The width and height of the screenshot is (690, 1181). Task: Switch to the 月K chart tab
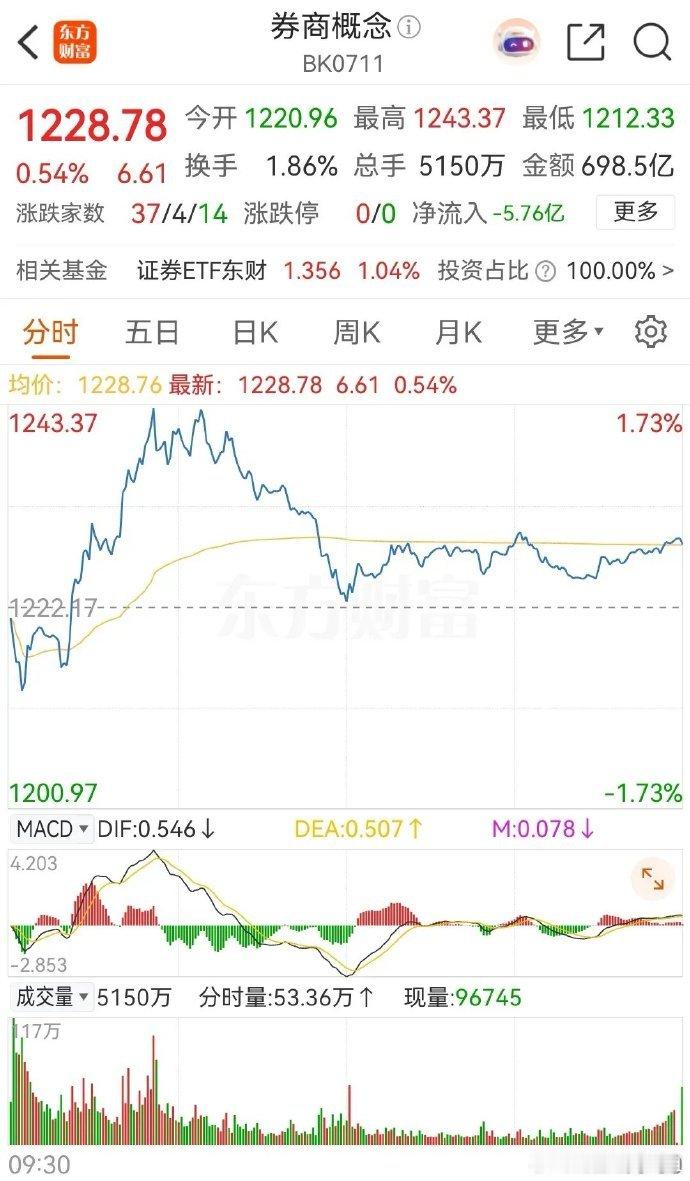pos(458,332)
